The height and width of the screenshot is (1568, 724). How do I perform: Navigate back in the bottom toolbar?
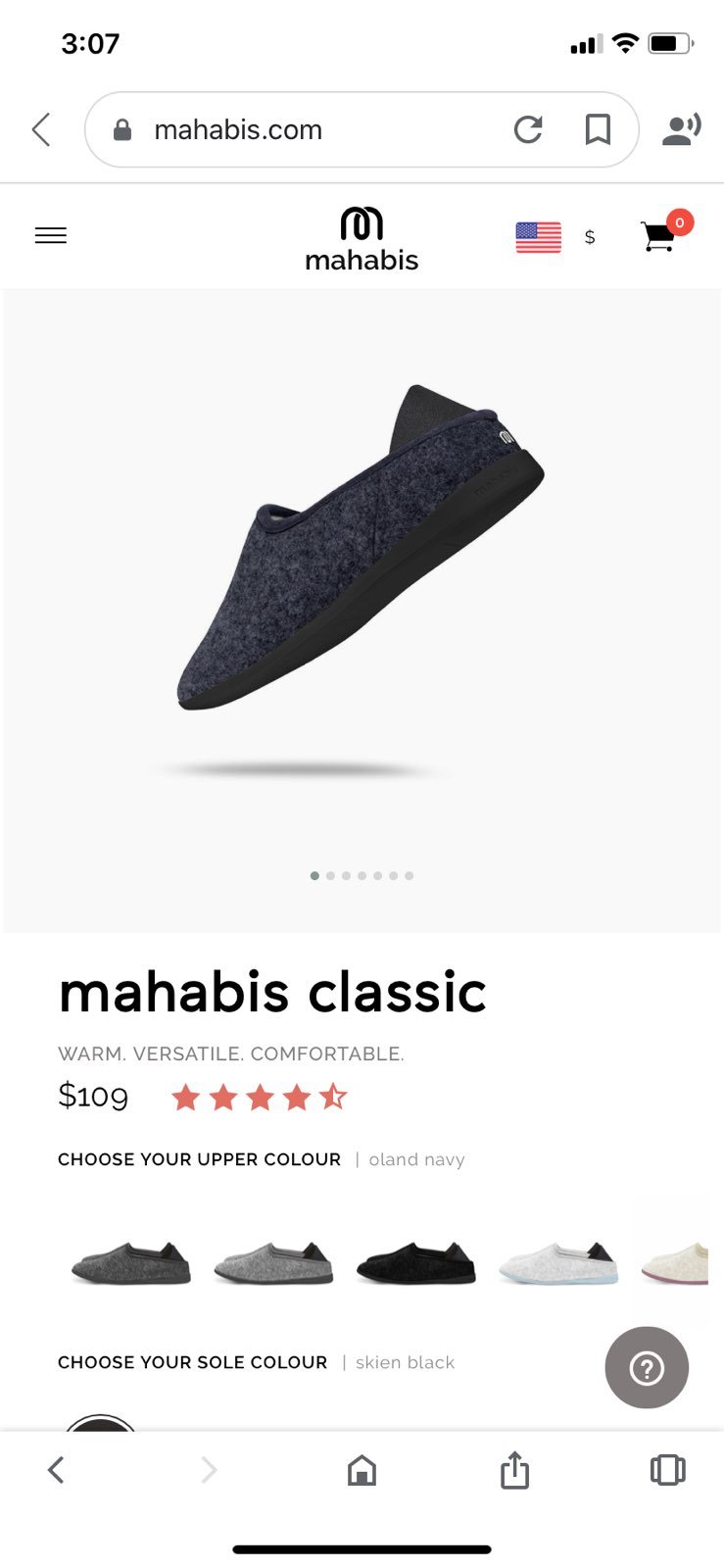pos(56,1470)
